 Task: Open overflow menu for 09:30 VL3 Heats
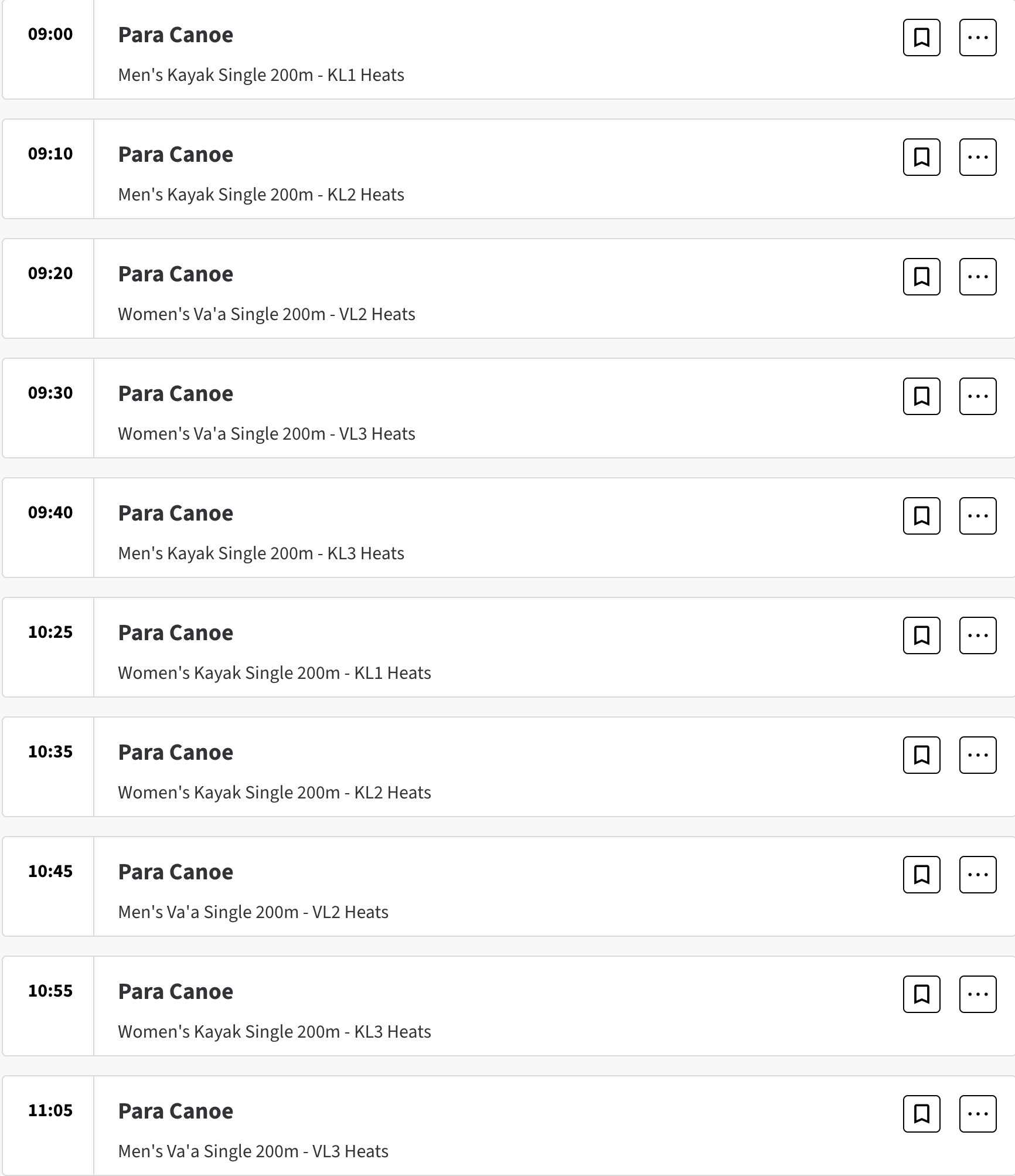point(977,396)
